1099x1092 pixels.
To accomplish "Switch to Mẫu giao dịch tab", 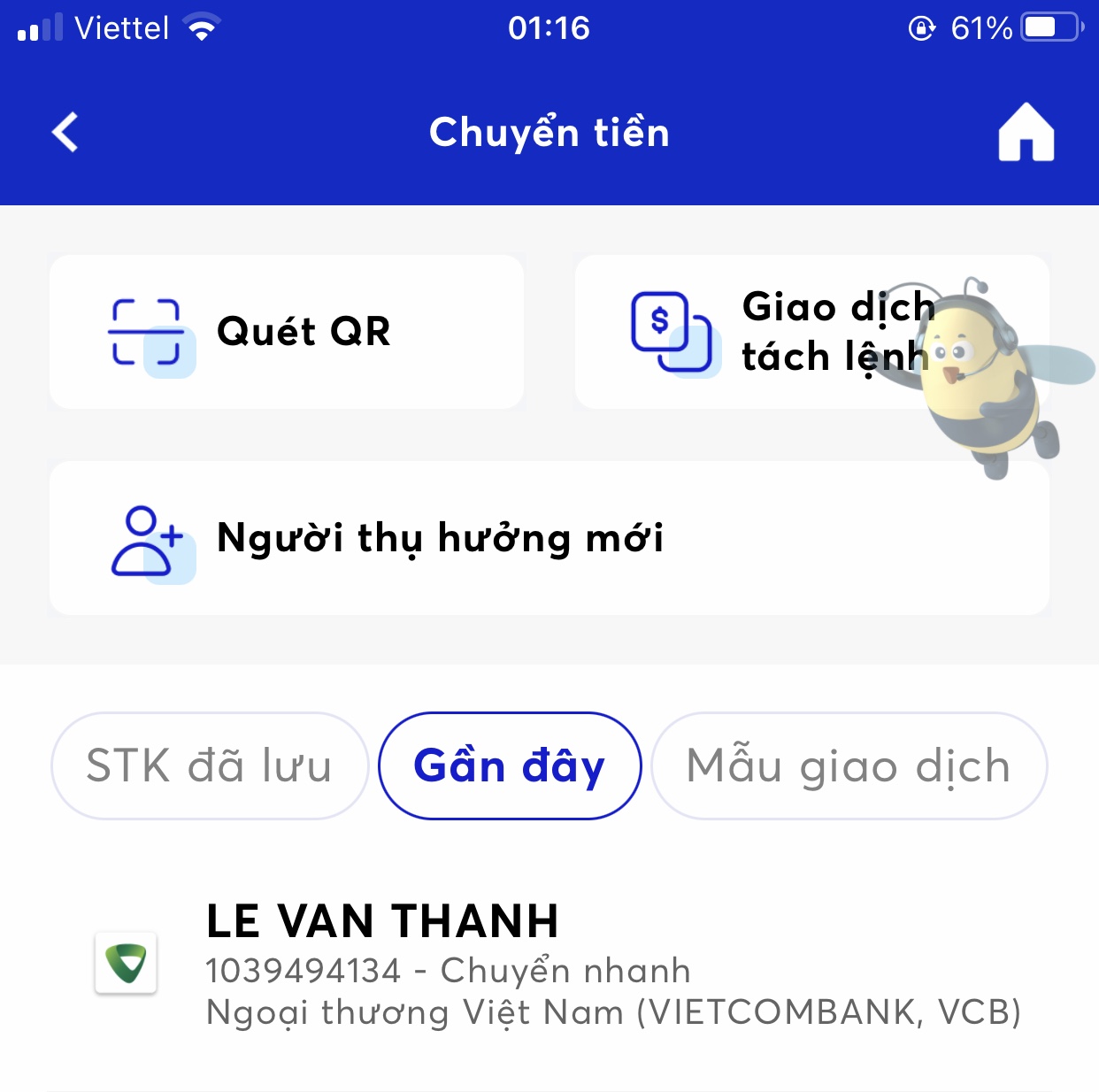I will pyautogui.click(x=849, y=765).
